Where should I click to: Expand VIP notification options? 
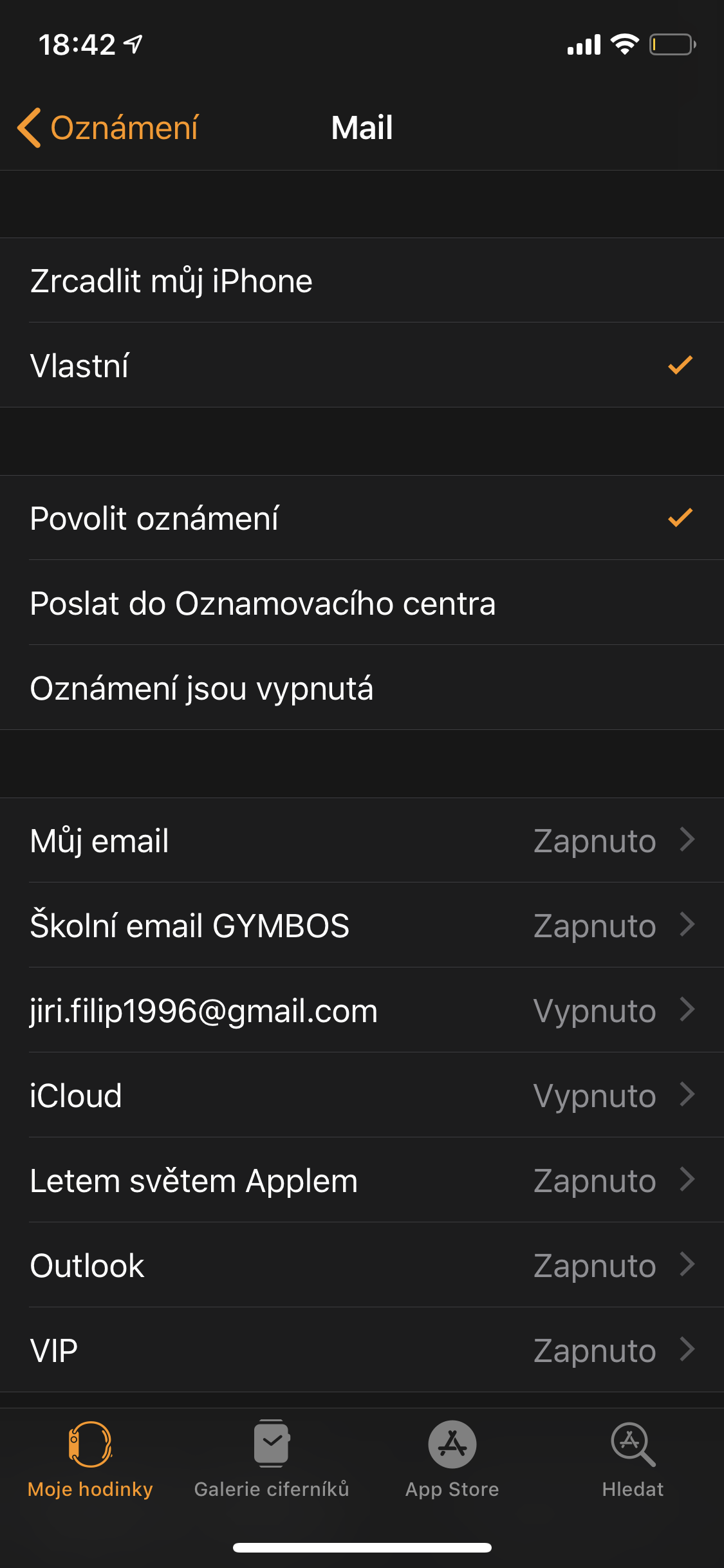[362, 1350]
